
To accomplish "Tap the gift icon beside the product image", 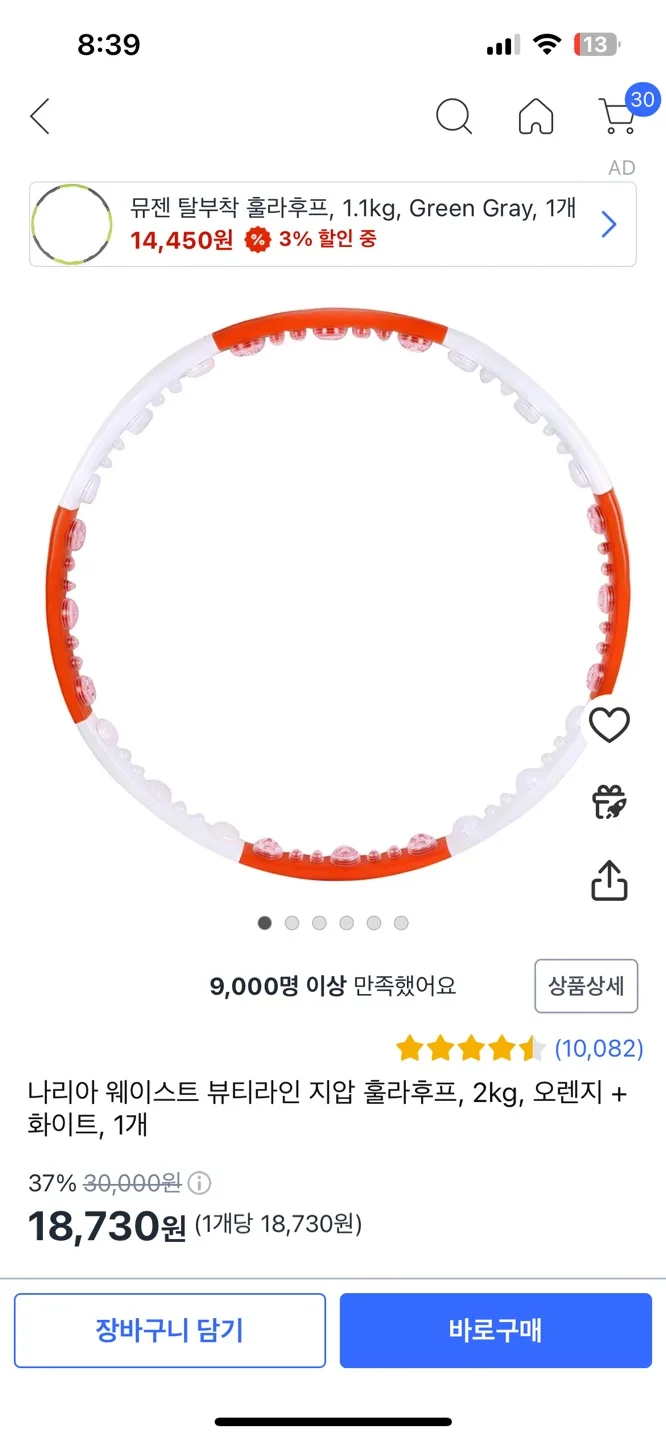I will pyautogui.click(x=609, y=802).
